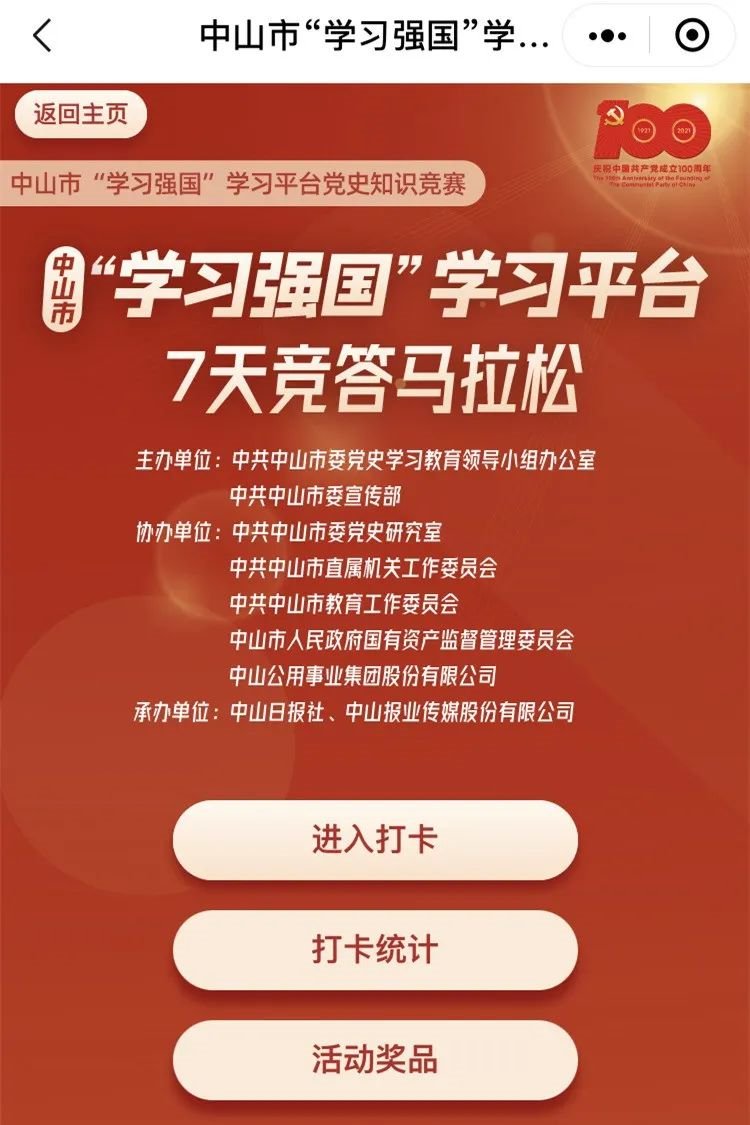Select 进入打卡 to start check-in
750x1125 pixels.
tap(375, 840)
